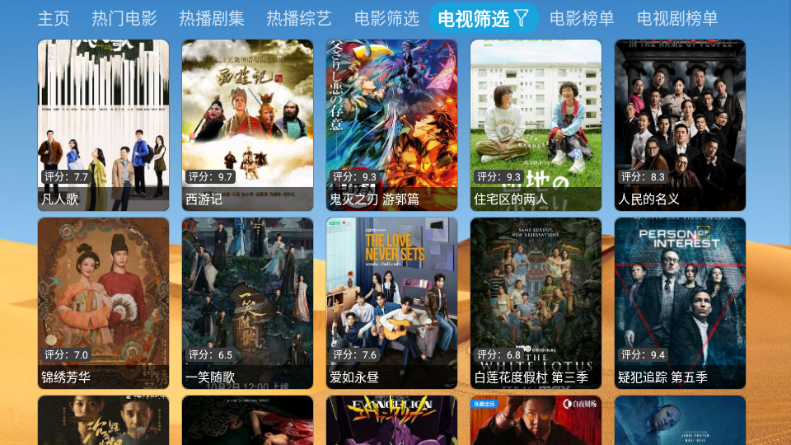Open the 热门电影 tab

tap(124, 18)
